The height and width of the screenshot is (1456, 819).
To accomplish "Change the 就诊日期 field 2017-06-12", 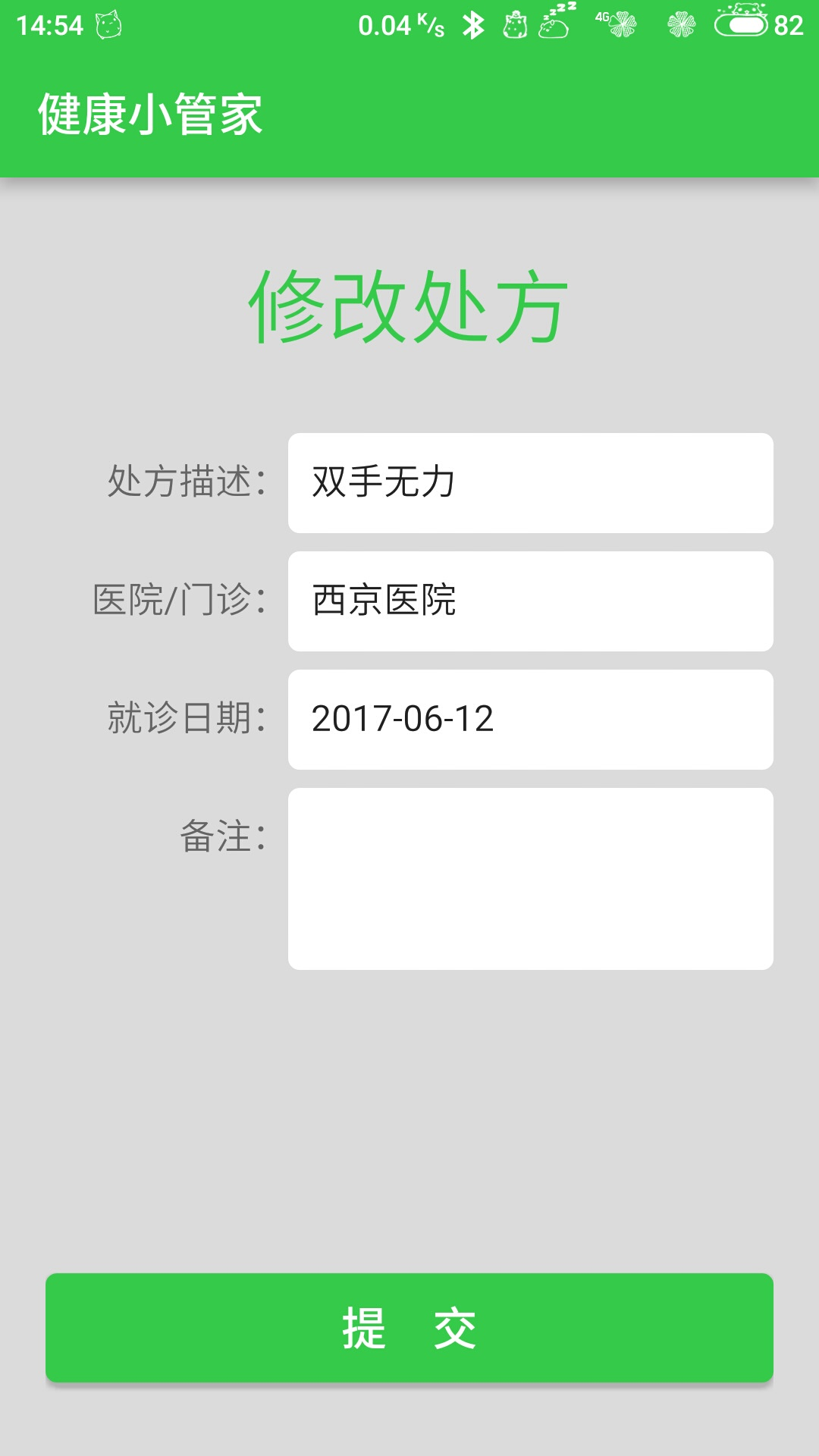I will pyautogui.click(x=530, y=720).
